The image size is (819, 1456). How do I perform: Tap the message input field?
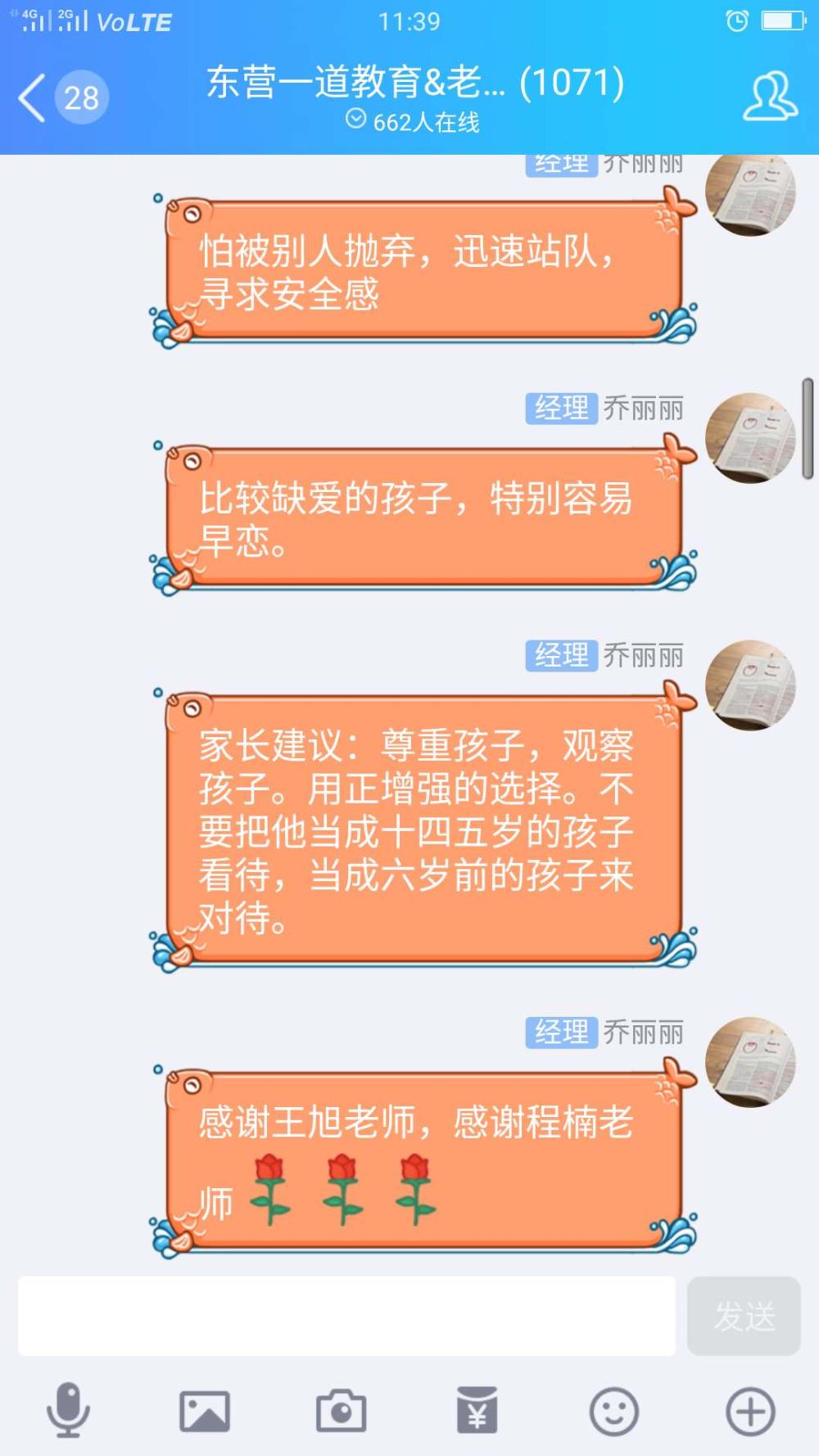click(x=346, y=1315)
